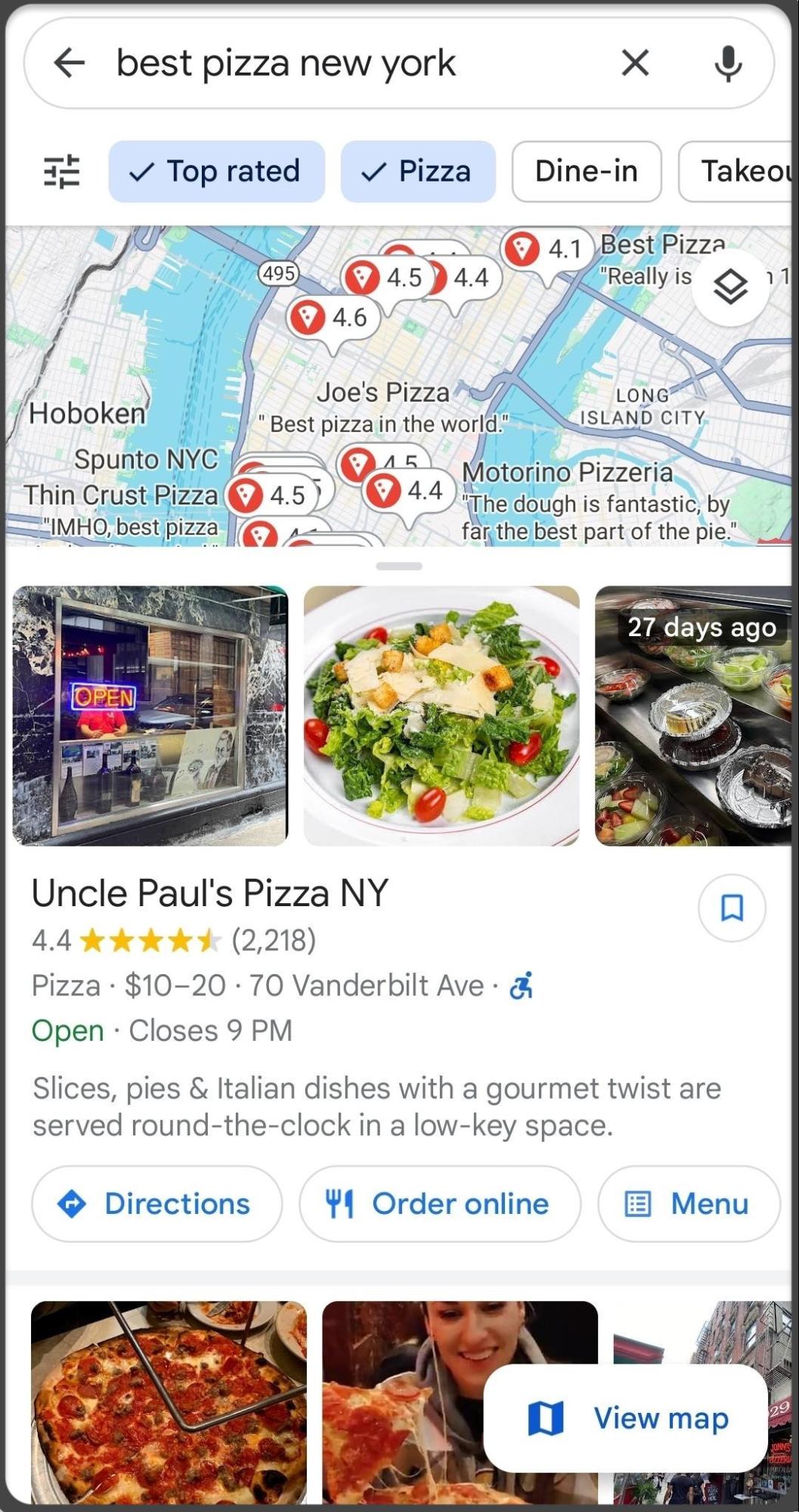Tap the View map button

tap(626, 1417)
